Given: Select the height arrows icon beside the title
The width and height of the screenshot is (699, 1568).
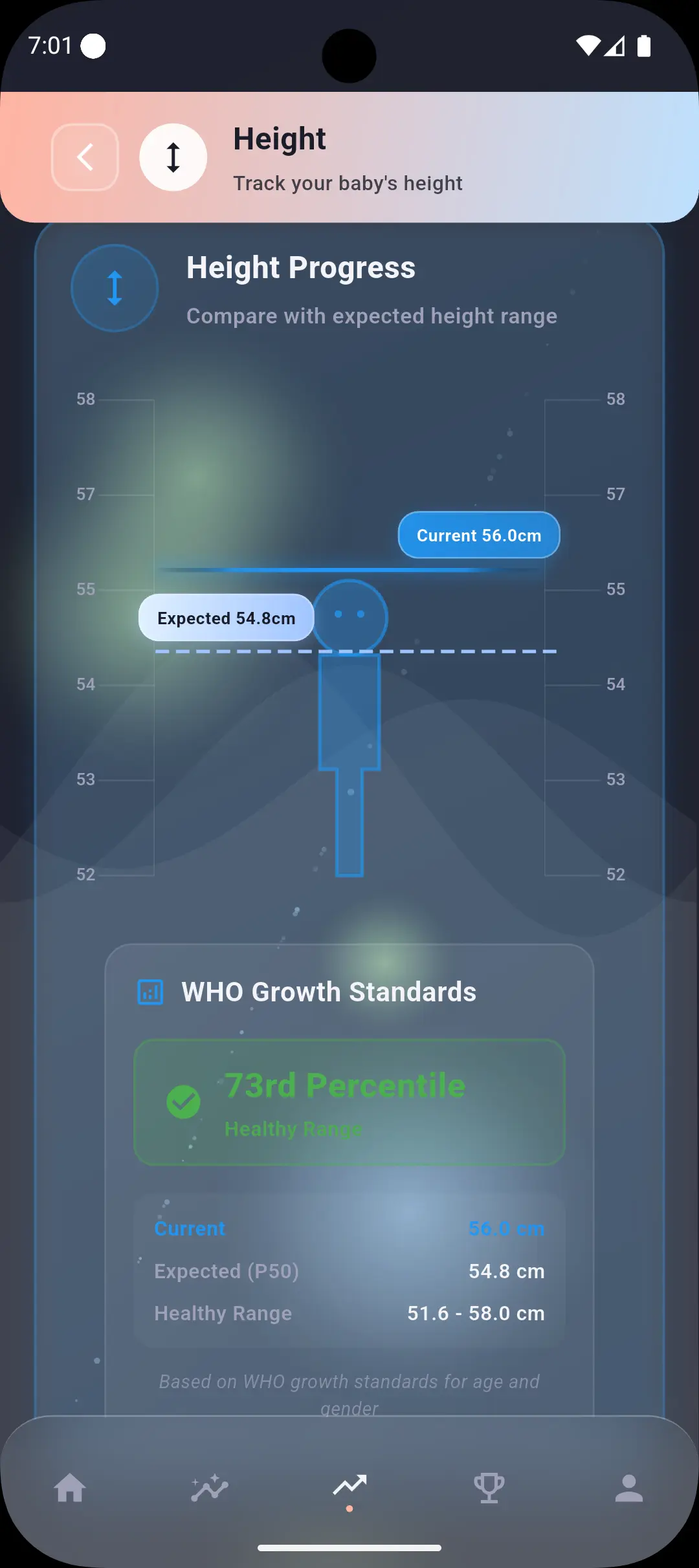Looking at the screenshot, I should click(173, 157).
